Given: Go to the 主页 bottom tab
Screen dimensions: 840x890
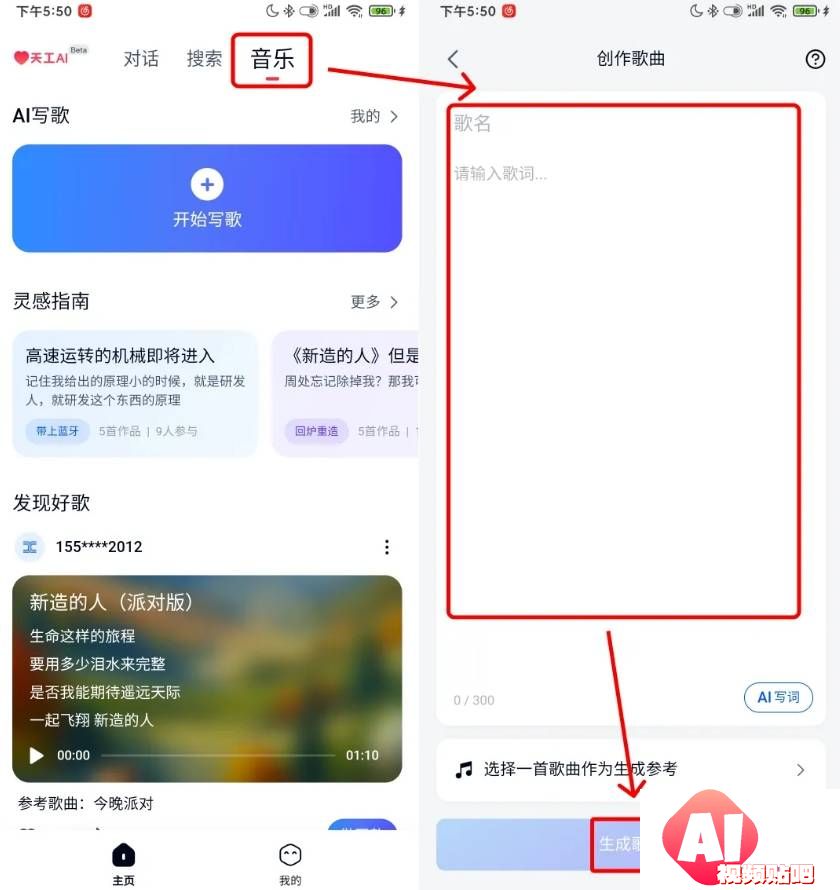Looking at the screenshot, I should tap(123, 863).
